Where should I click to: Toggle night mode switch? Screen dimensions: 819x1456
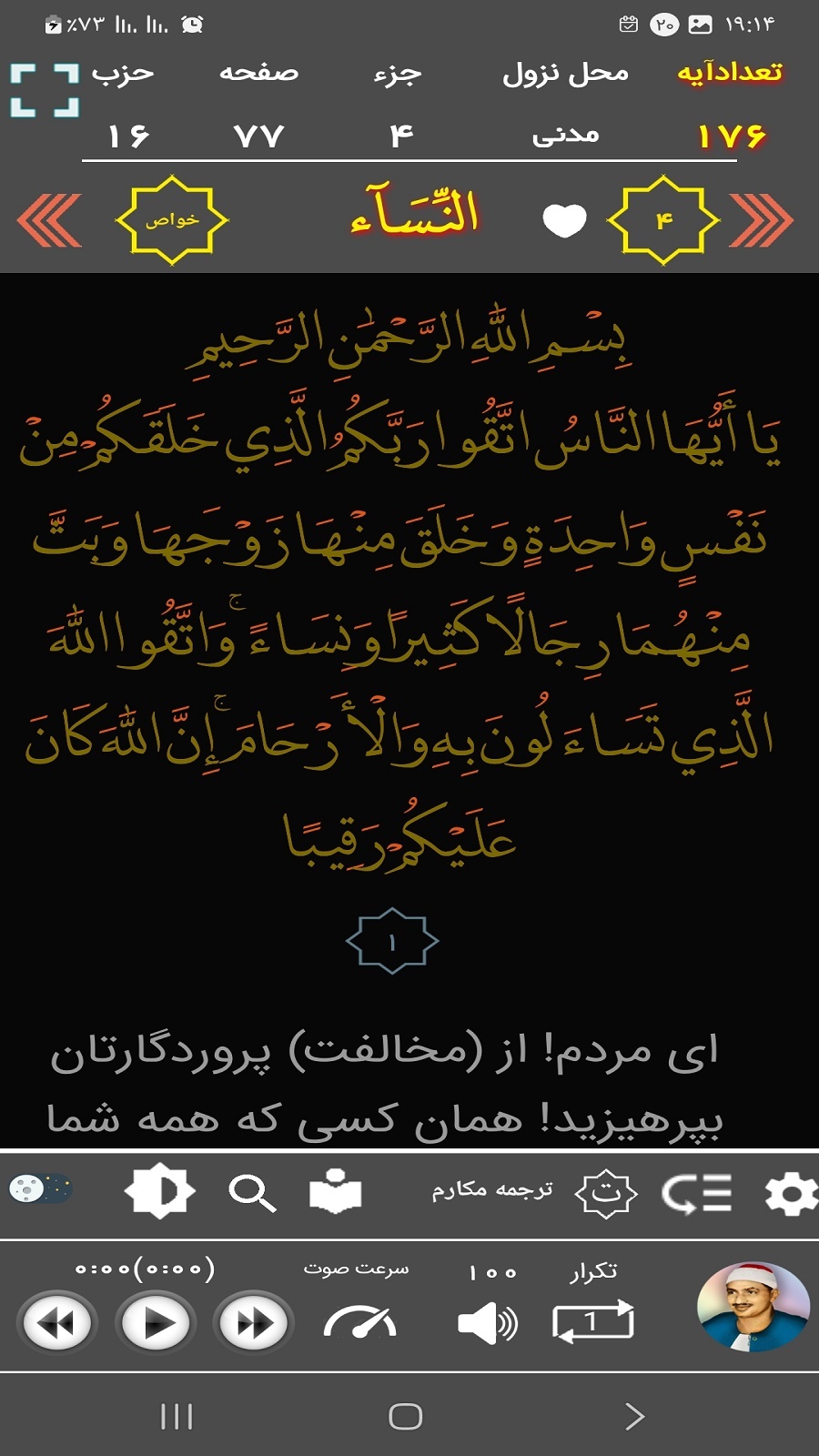[x=41, y=1188]
